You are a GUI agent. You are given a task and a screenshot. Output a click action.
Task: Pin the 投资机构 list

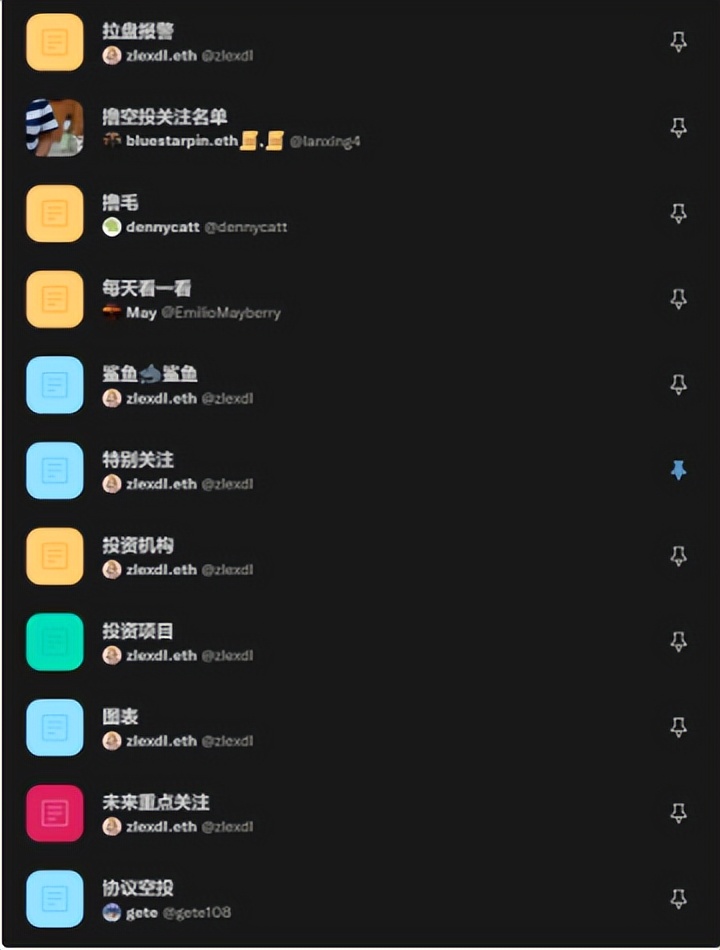678,555
